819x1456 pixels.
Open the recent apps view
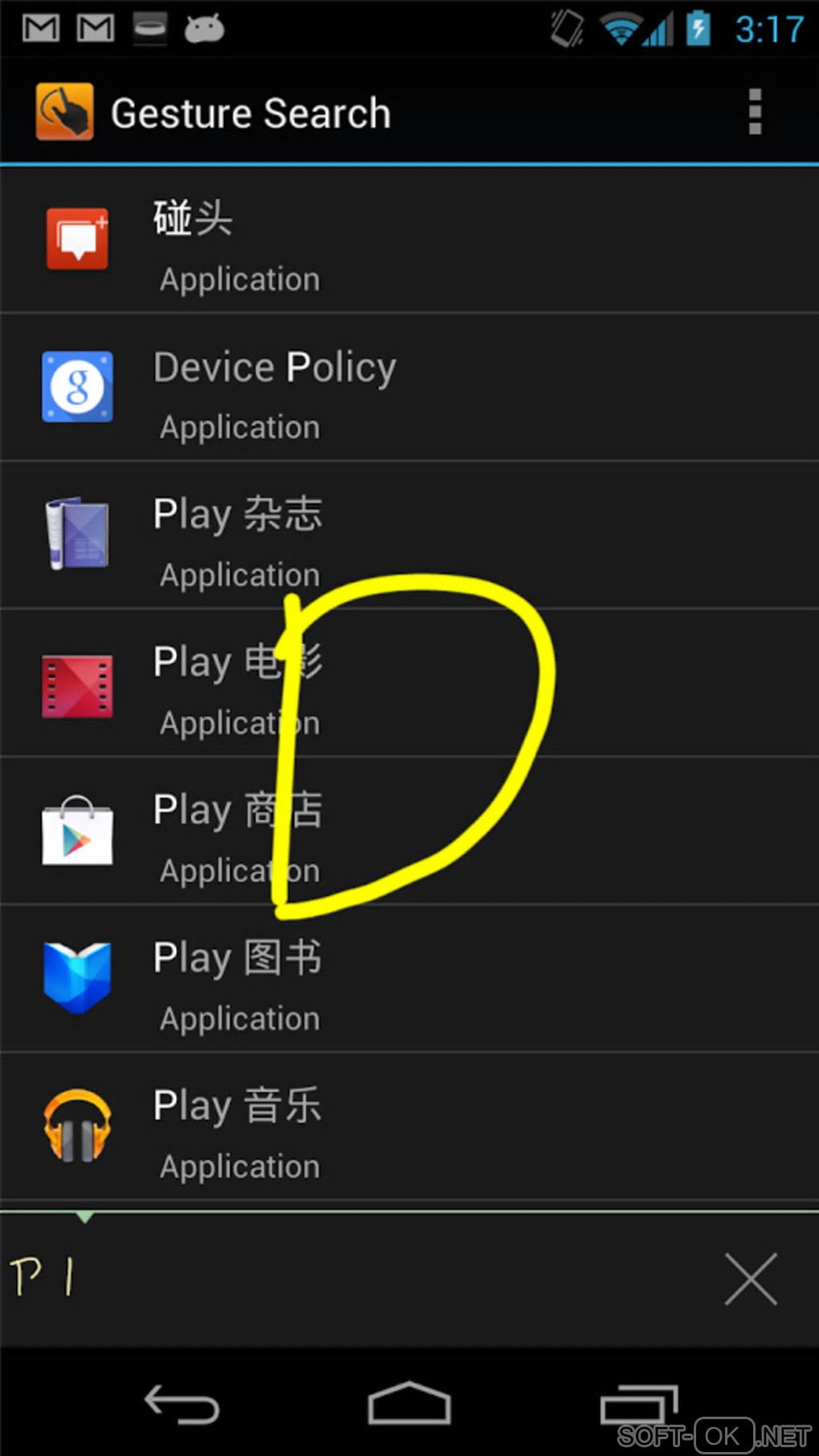coord(638,1405)
